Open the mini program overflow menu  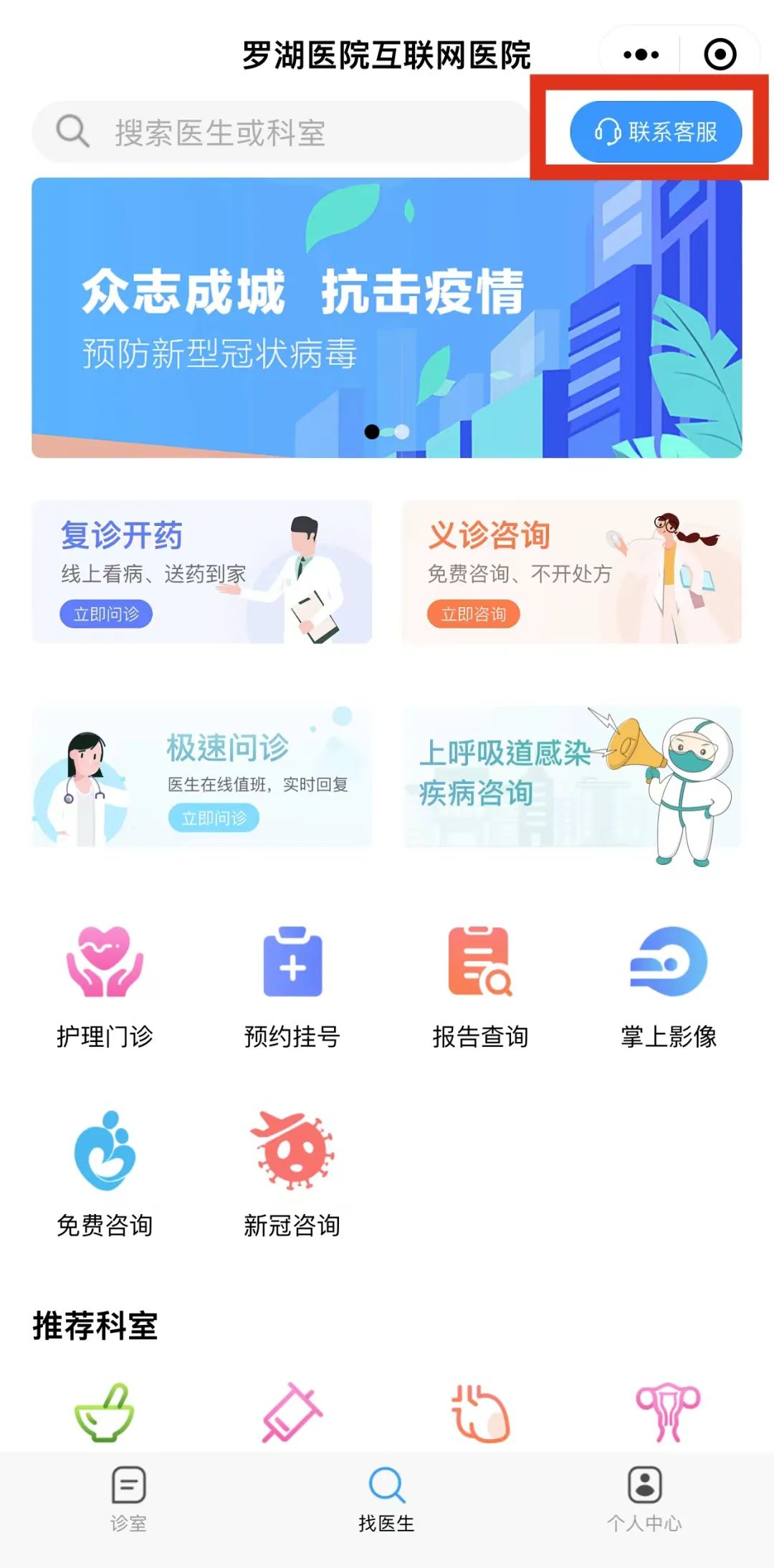[641, 54]
